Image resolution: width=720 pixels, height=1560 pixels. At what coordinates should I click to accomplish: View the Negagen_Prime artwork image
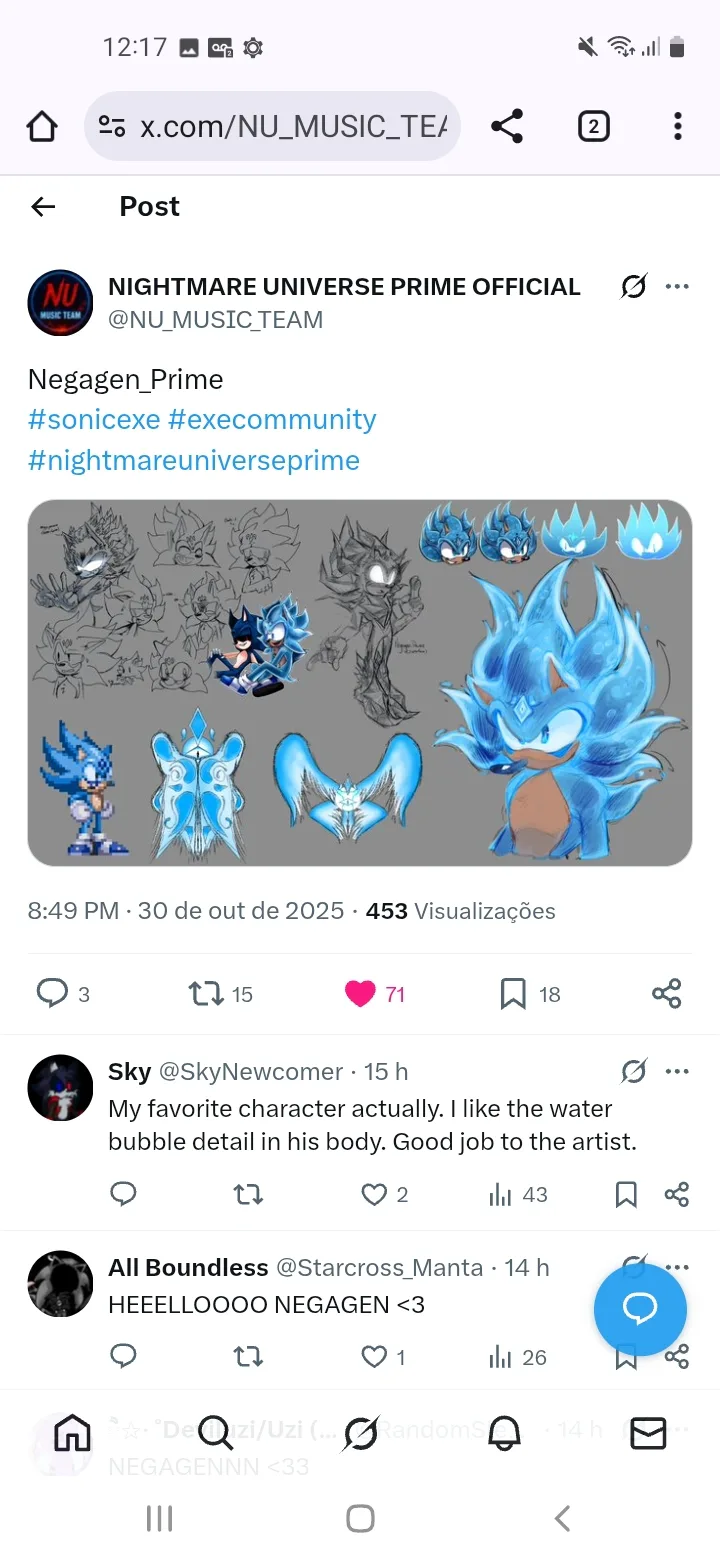tap(360, 683)
